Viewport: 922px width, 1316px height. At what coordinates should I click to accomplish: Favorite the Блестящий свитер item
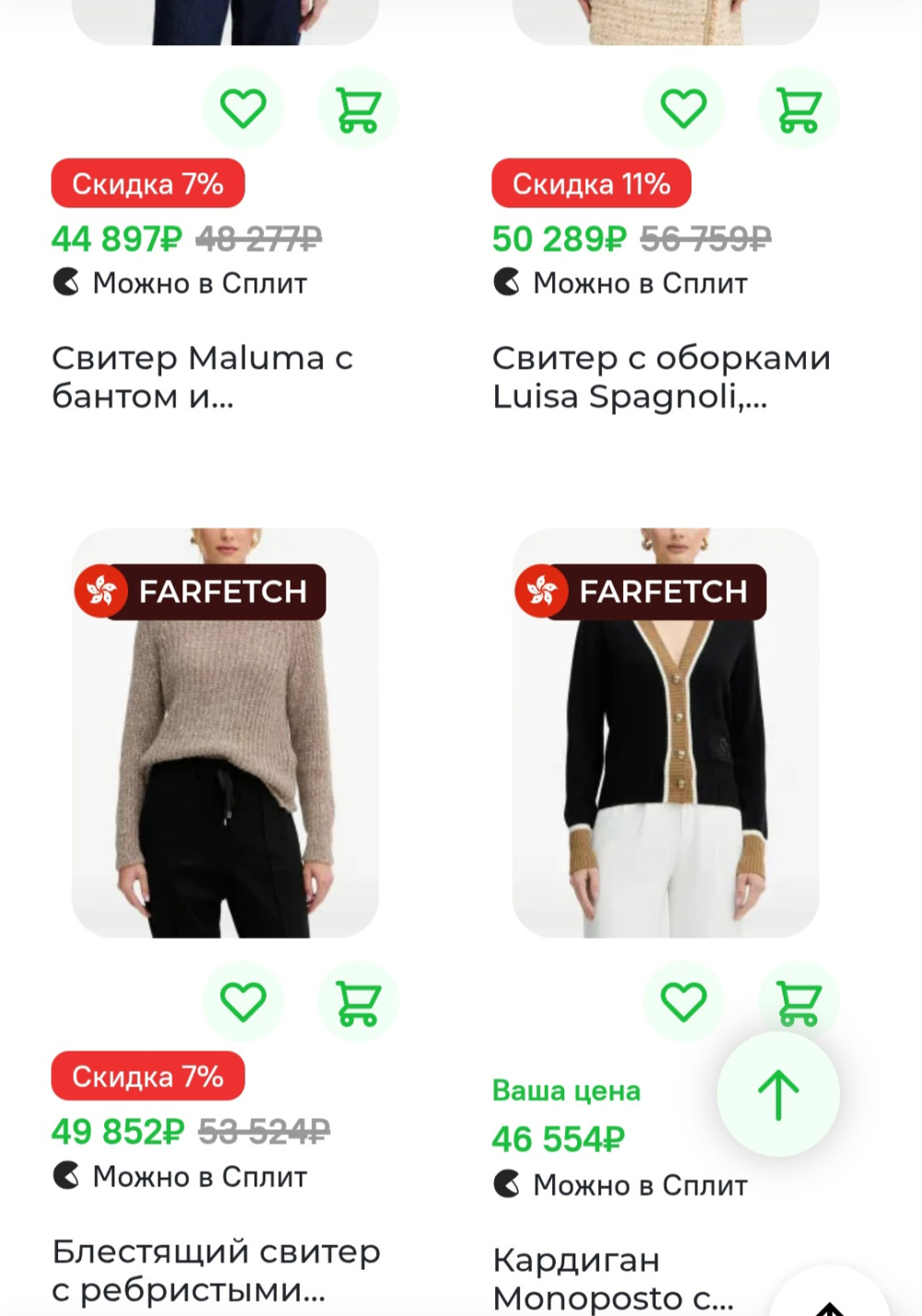point(243,1002)
